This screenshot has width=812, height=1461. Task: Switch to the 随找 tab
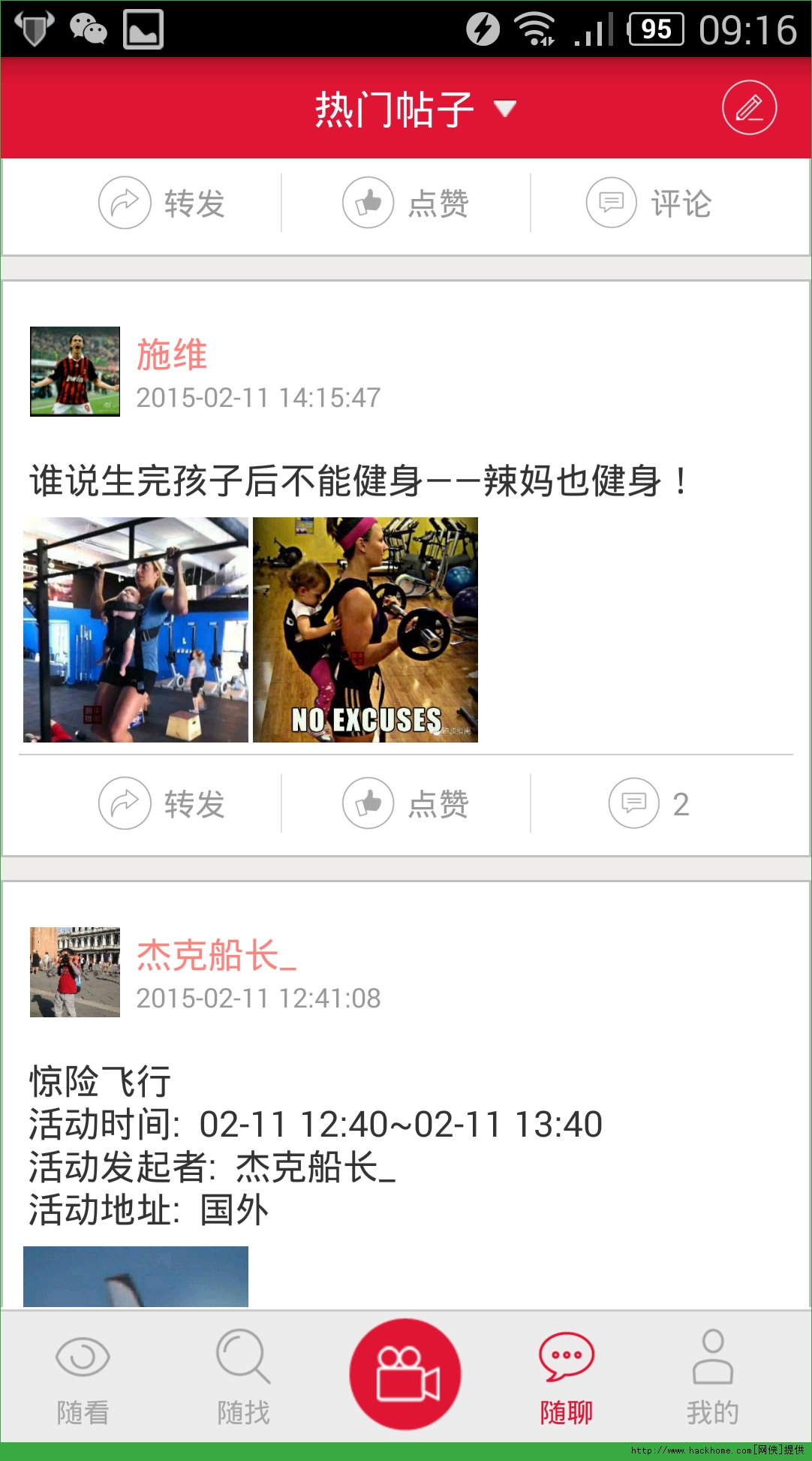coord(243,1378)
